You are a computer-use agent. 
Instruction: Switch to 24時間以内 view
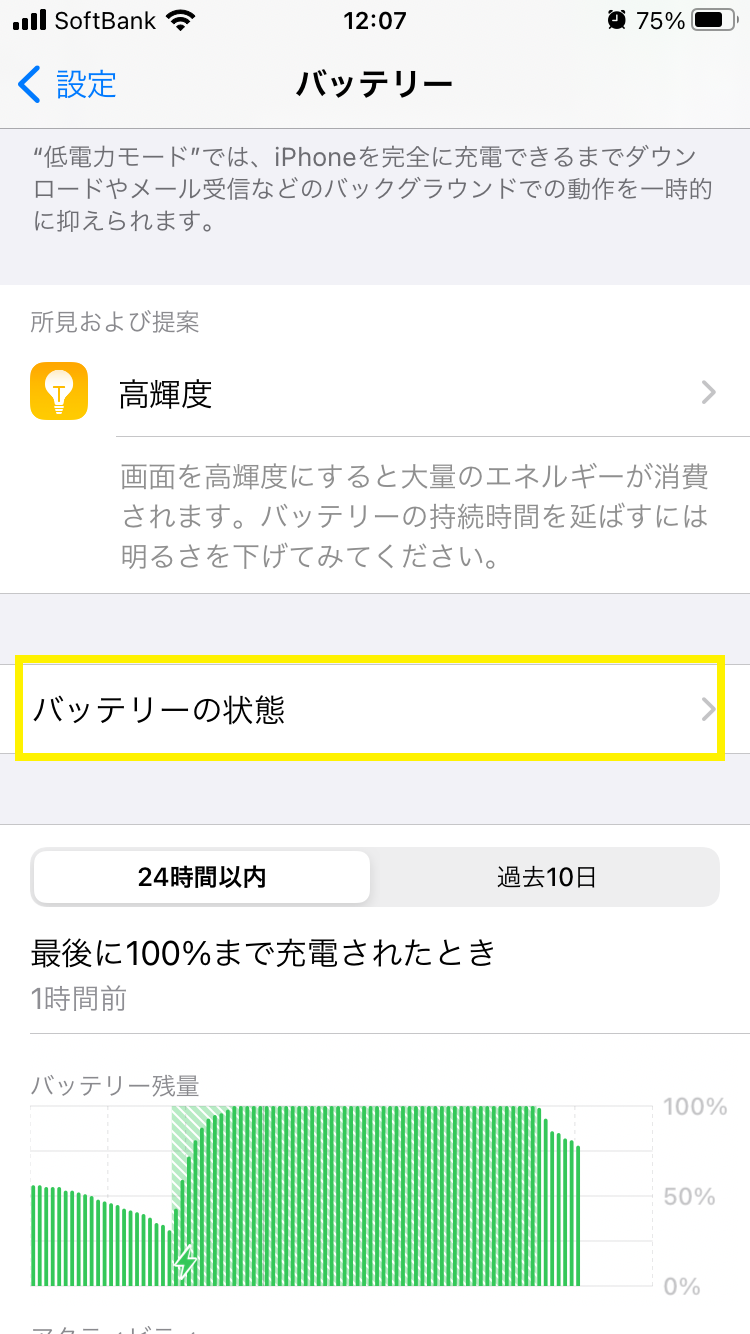coord(202,878)
